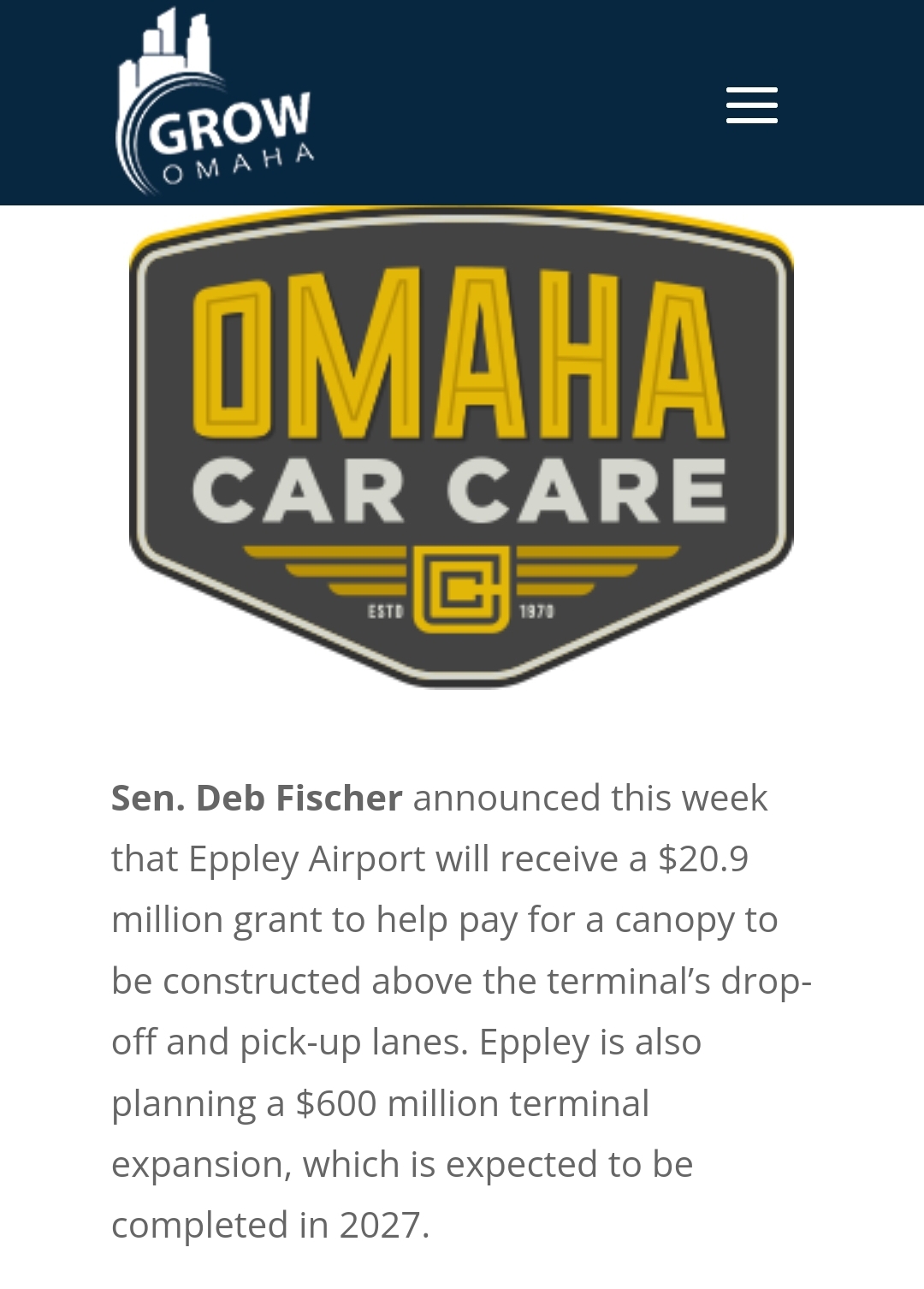
Task: Tap the Grow Omaha logo to go home
Action: 214,104
